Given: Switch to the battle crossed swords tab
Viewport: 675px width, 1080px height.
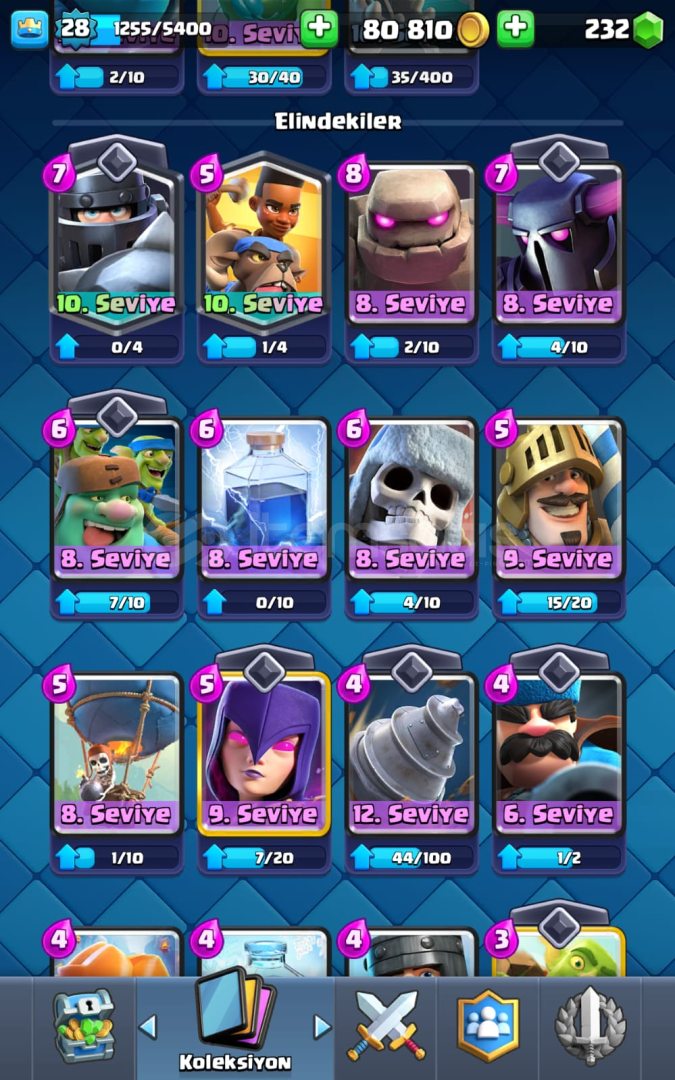Looking at the screenshot, I should (x=387, y=1027).
